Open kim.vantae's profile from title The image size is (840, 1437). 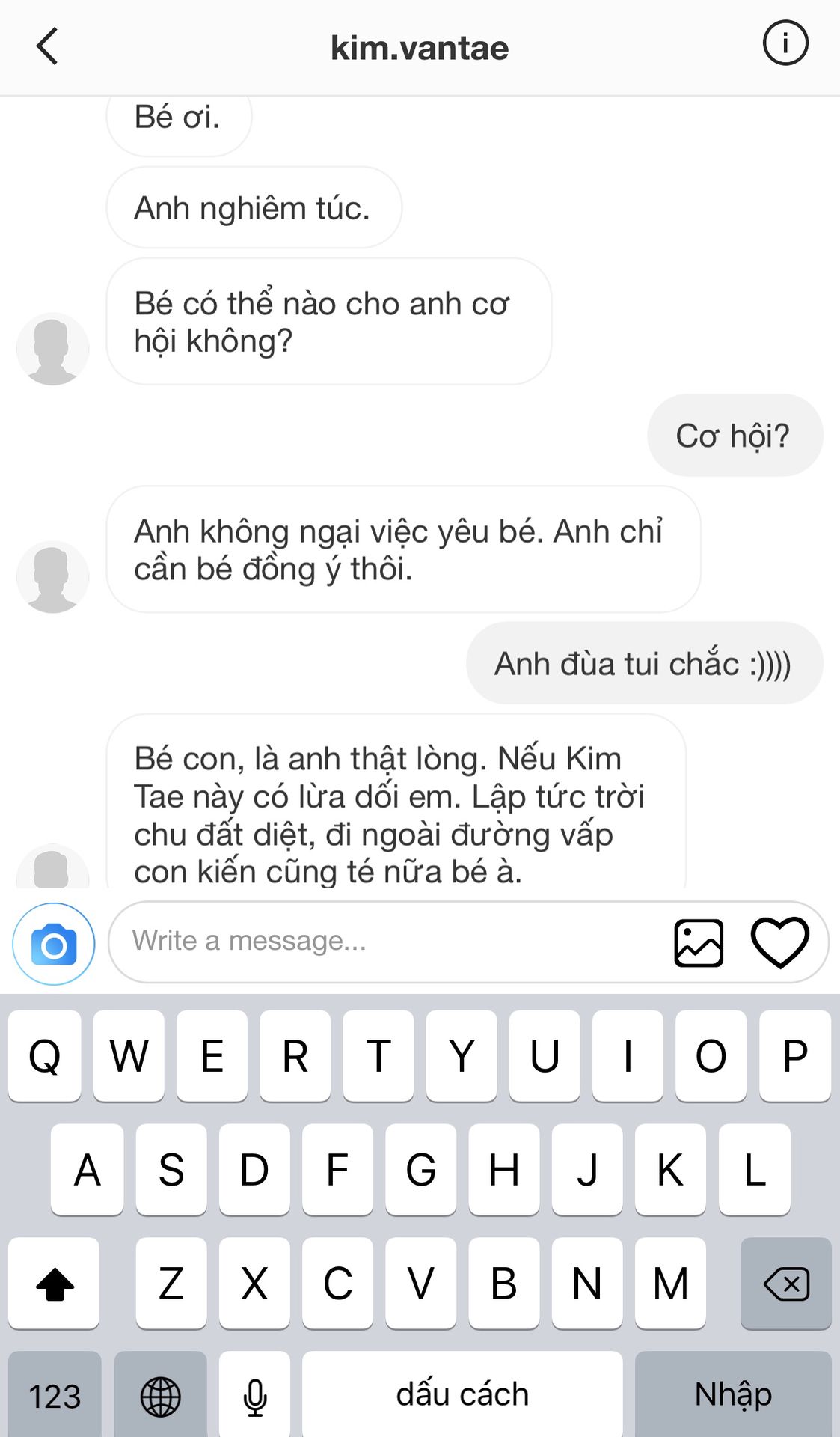click(x=420, y=48)
